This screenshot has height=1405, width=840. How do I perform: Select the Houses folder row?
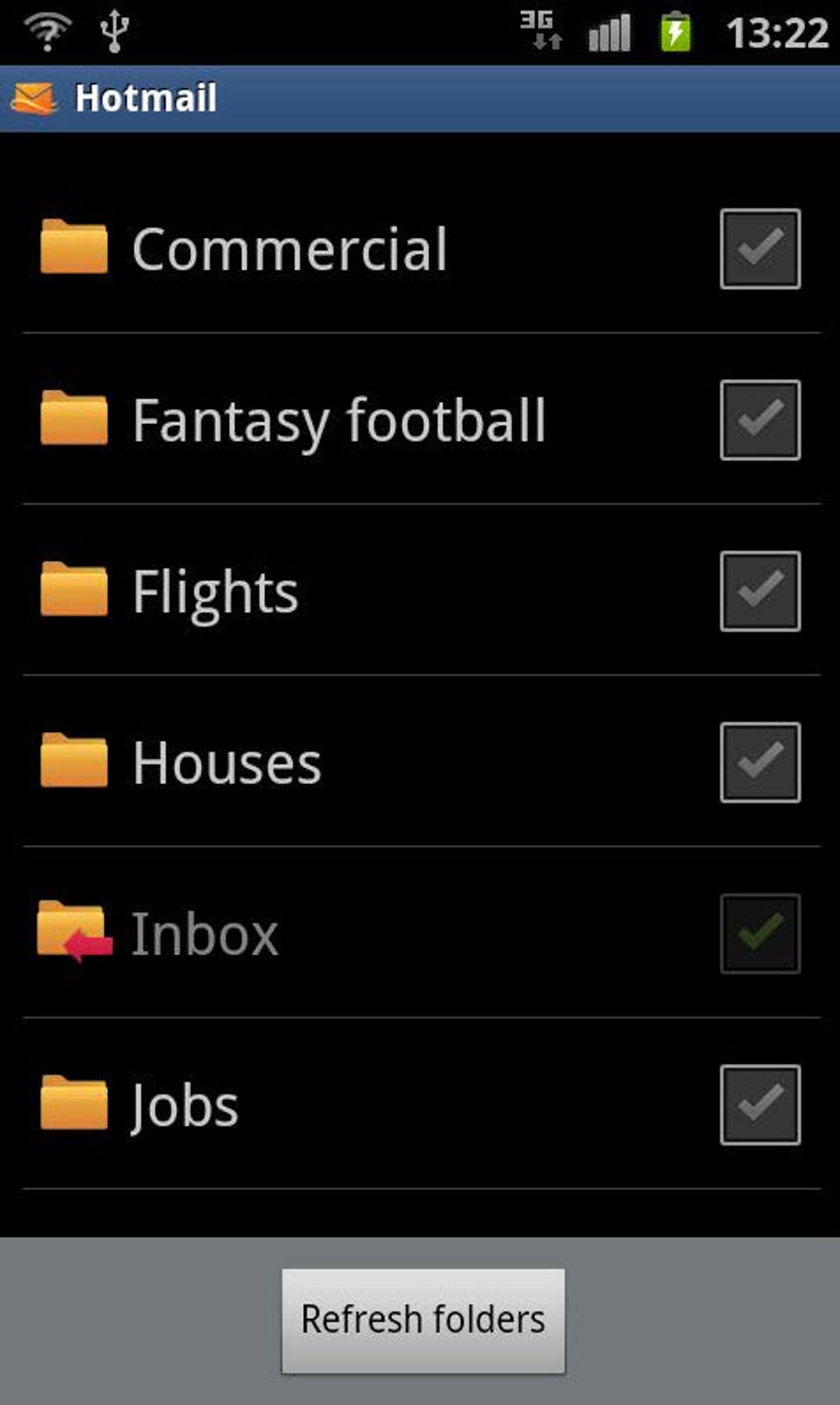421,762
